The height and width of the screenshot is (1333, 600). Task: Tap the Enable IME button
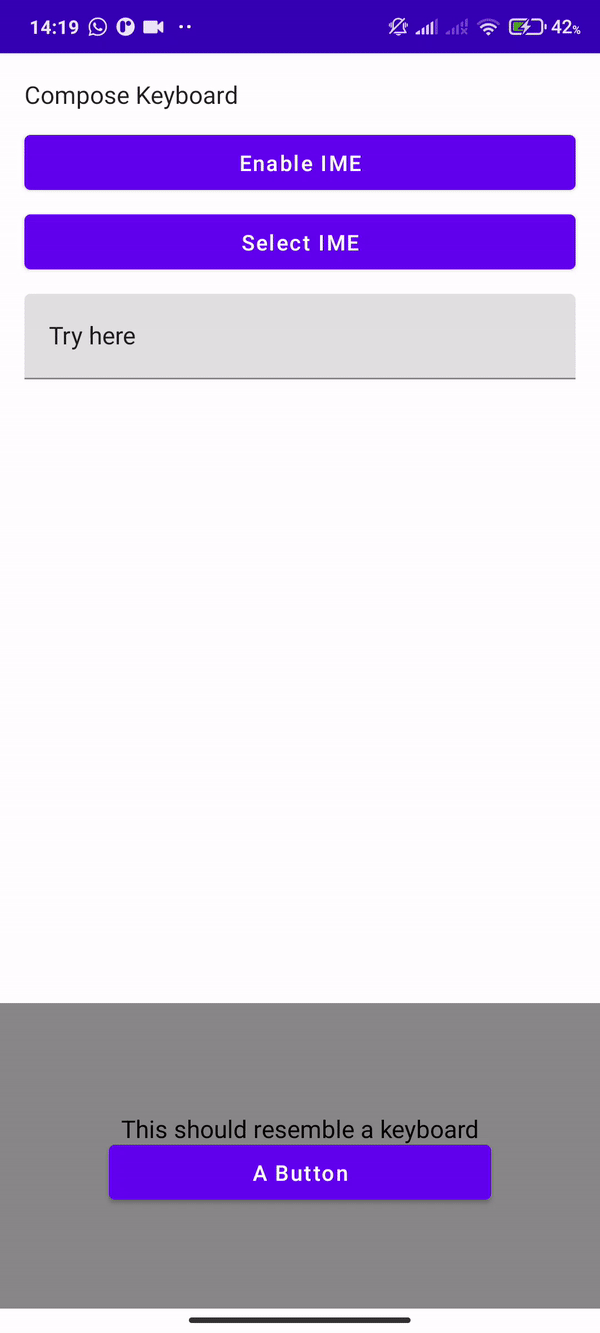pos(300,163)
